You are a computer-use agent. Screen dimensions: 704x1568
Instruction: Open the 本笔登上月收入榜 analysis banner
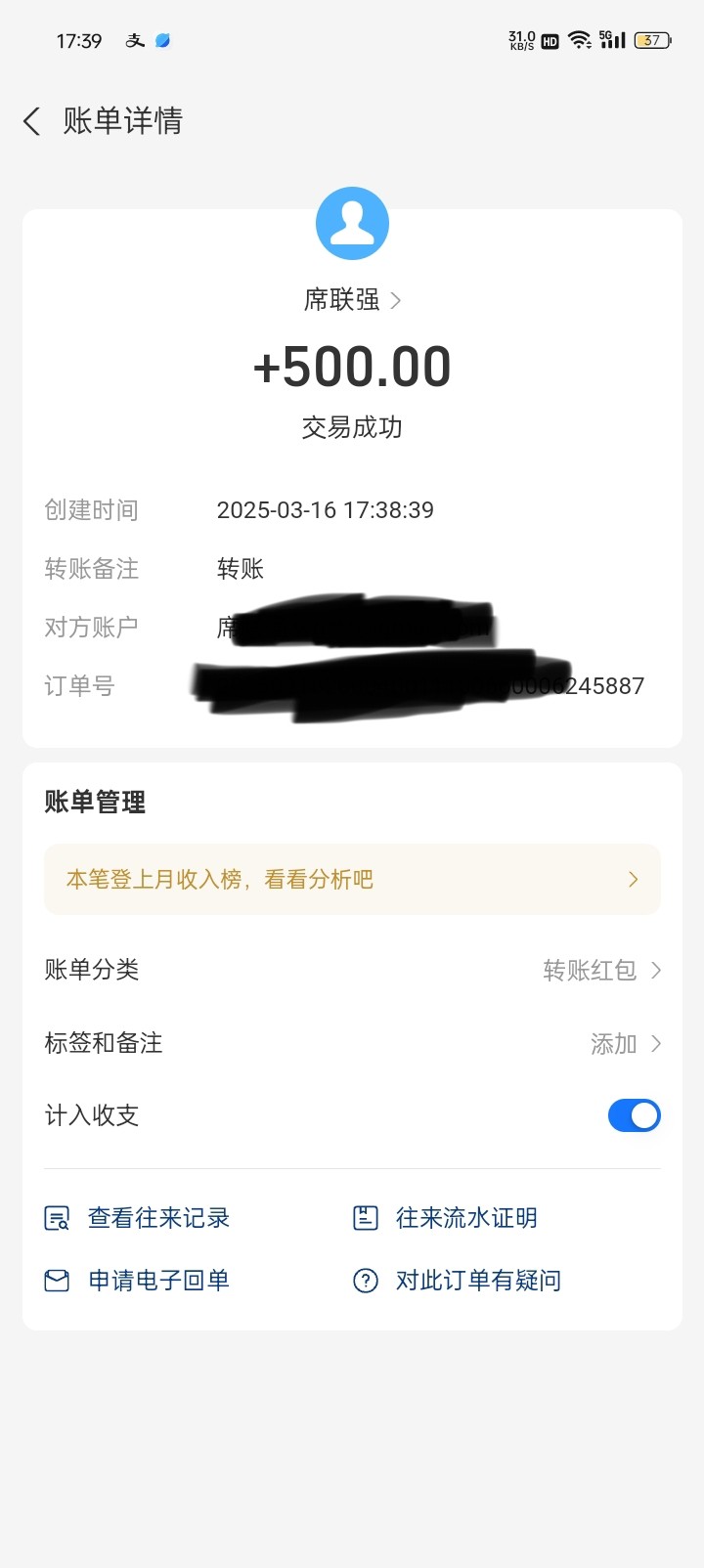pos(352,879)
